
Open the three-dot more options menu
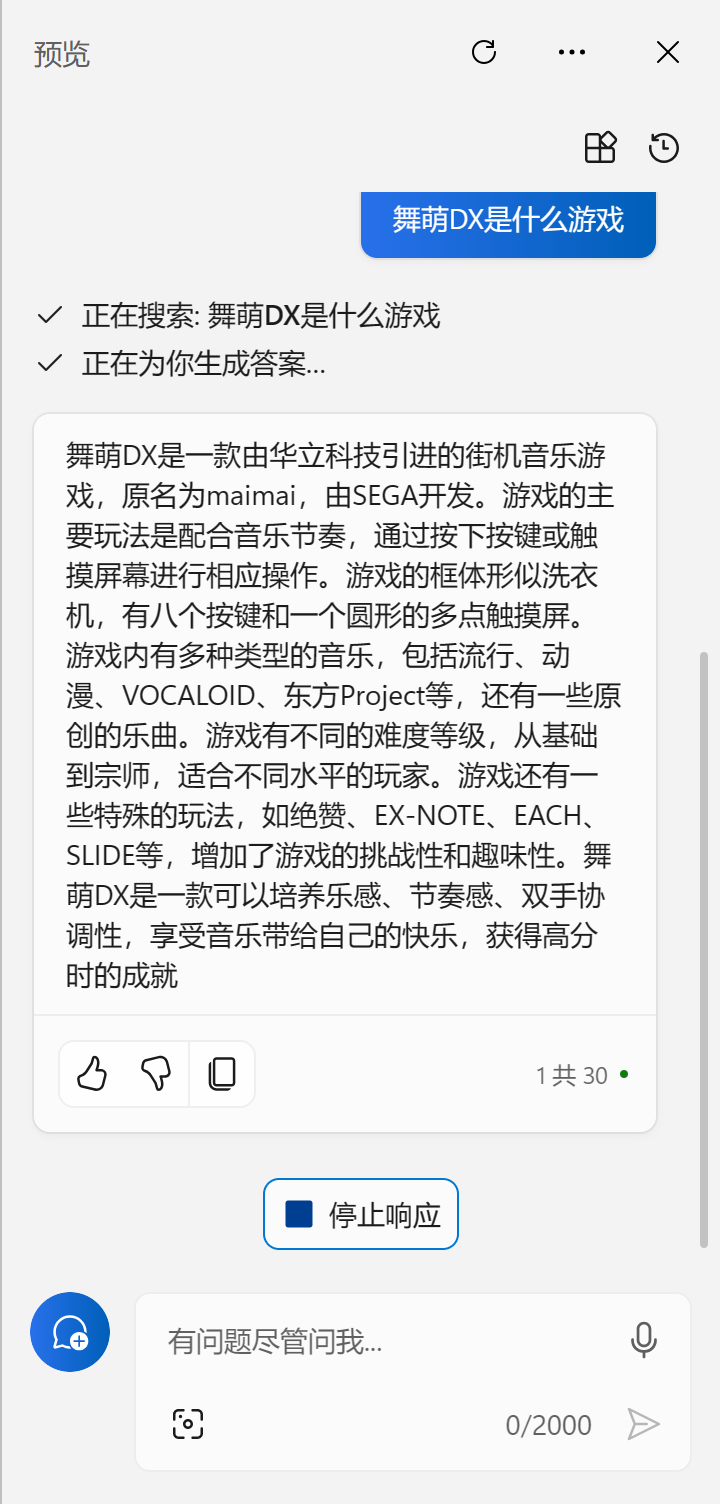point(572,52)
